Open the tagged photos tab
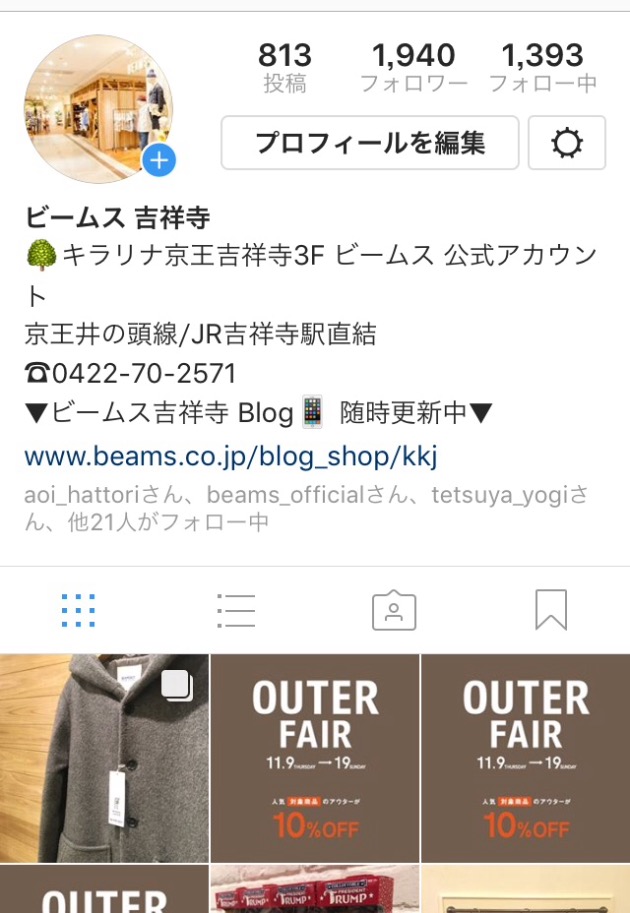Viewport: 630px width, 913px height. pyautogui.click(x=394, y=610)
